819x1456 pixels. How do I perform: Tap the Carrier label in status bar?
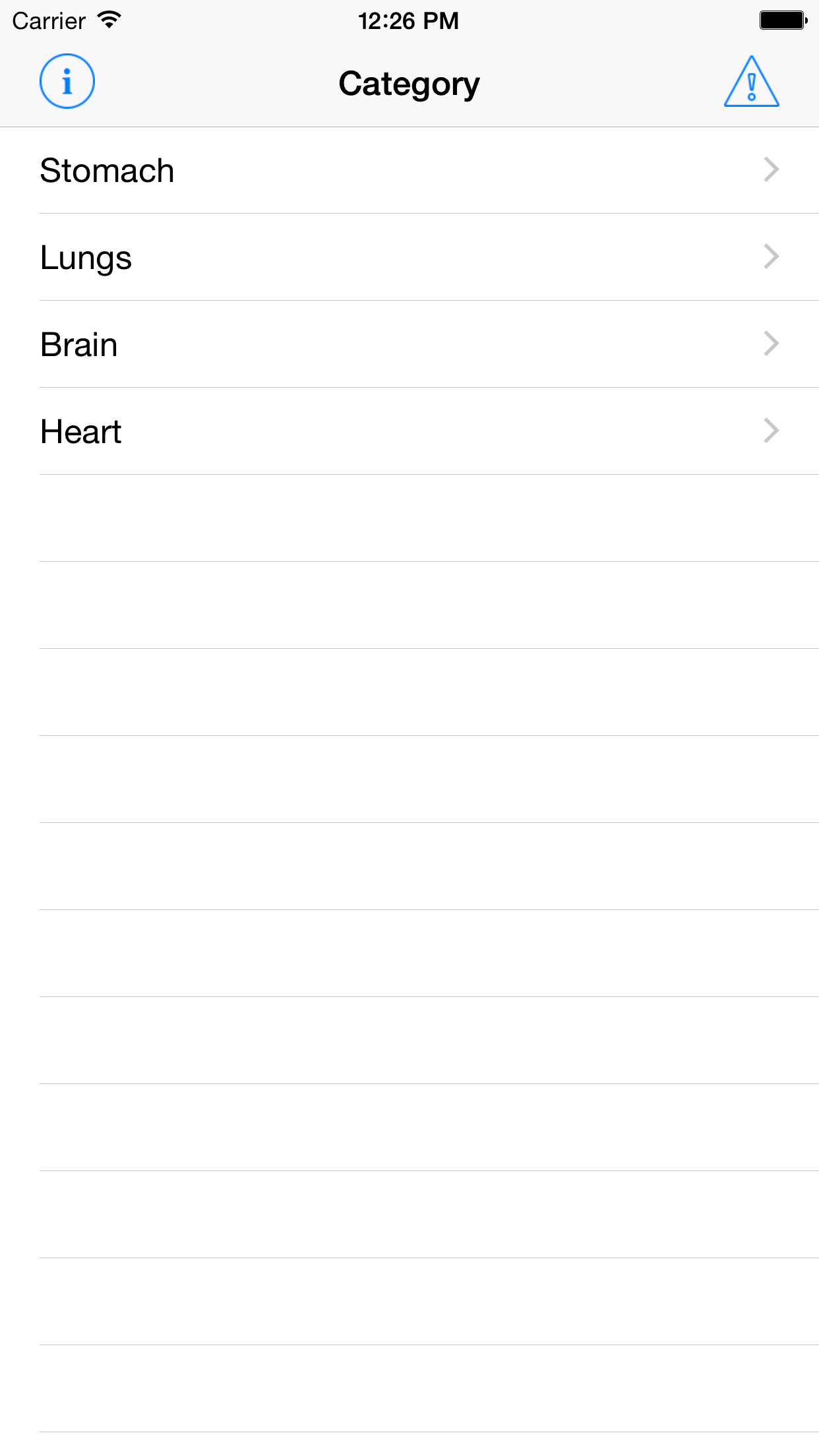[49, 20]
